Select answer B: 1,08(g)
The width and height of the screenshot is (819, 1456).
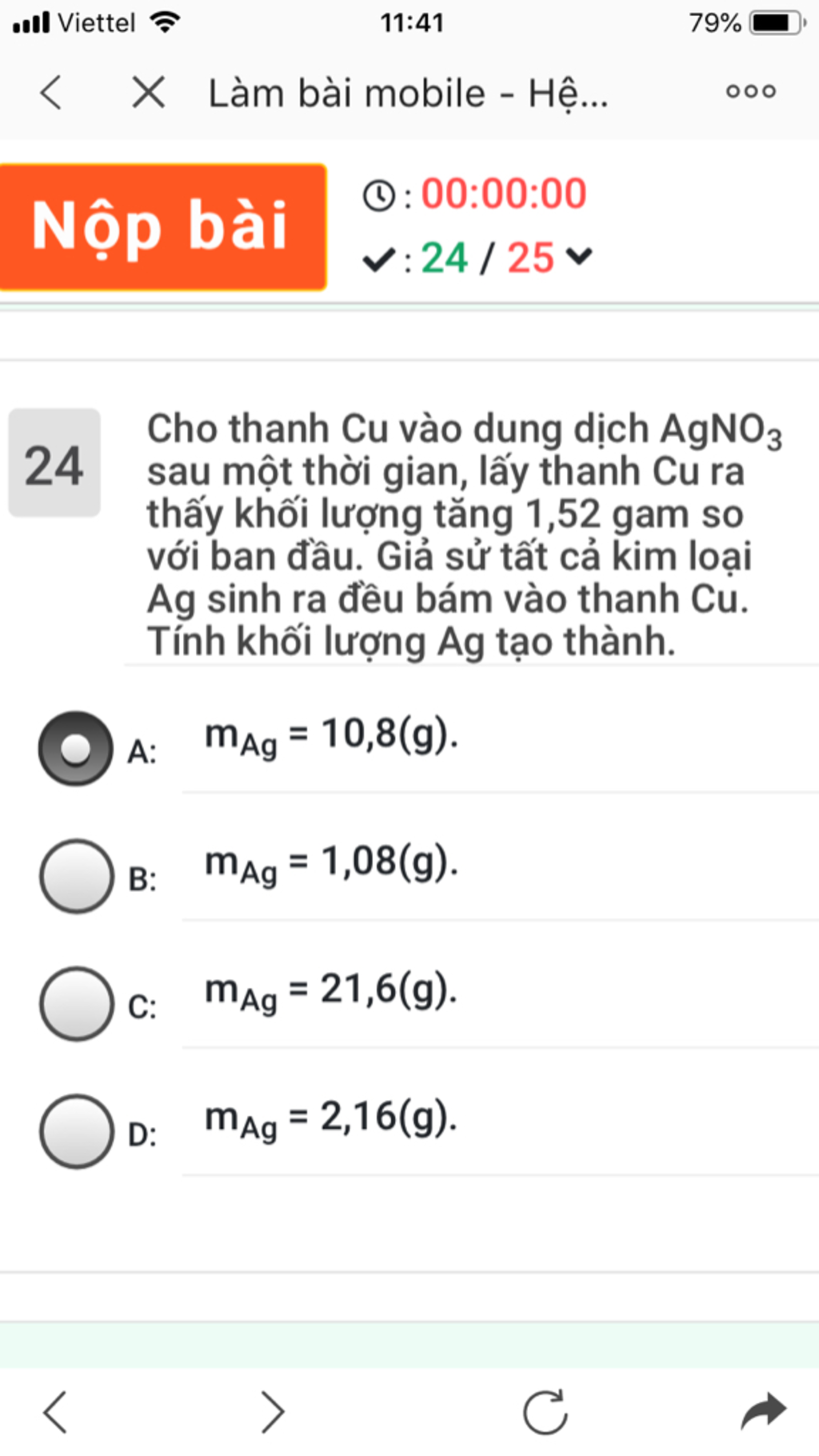click(76, 876)
